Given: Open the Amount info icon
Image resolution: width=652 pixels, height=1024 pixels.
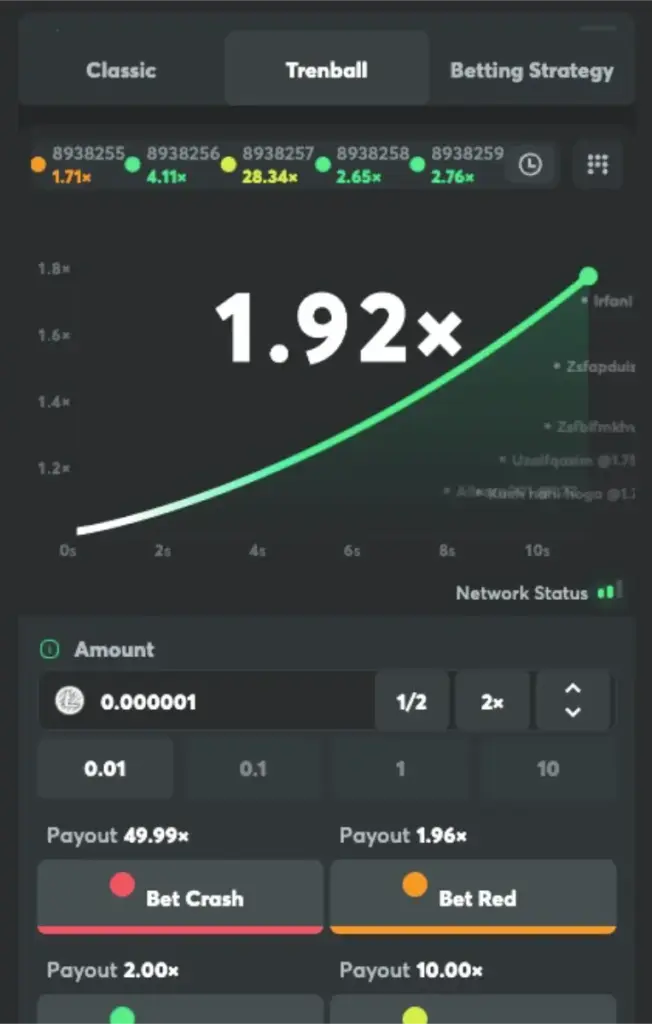Looking at the screenshot, I should pyautogui.click(x=49, y=650).
